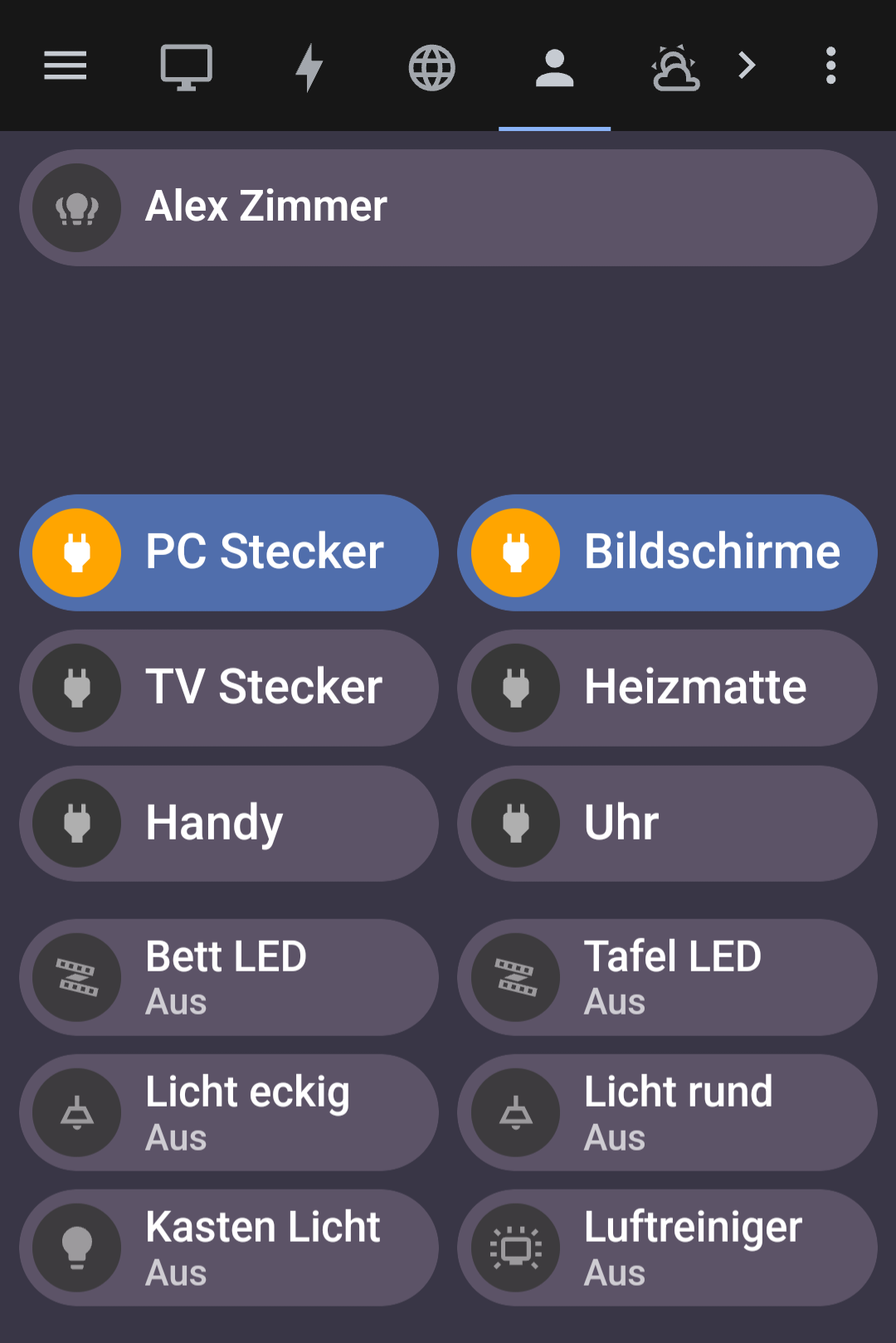Switch to the weather tab
896x1343 pixels.
click(675, 66)
